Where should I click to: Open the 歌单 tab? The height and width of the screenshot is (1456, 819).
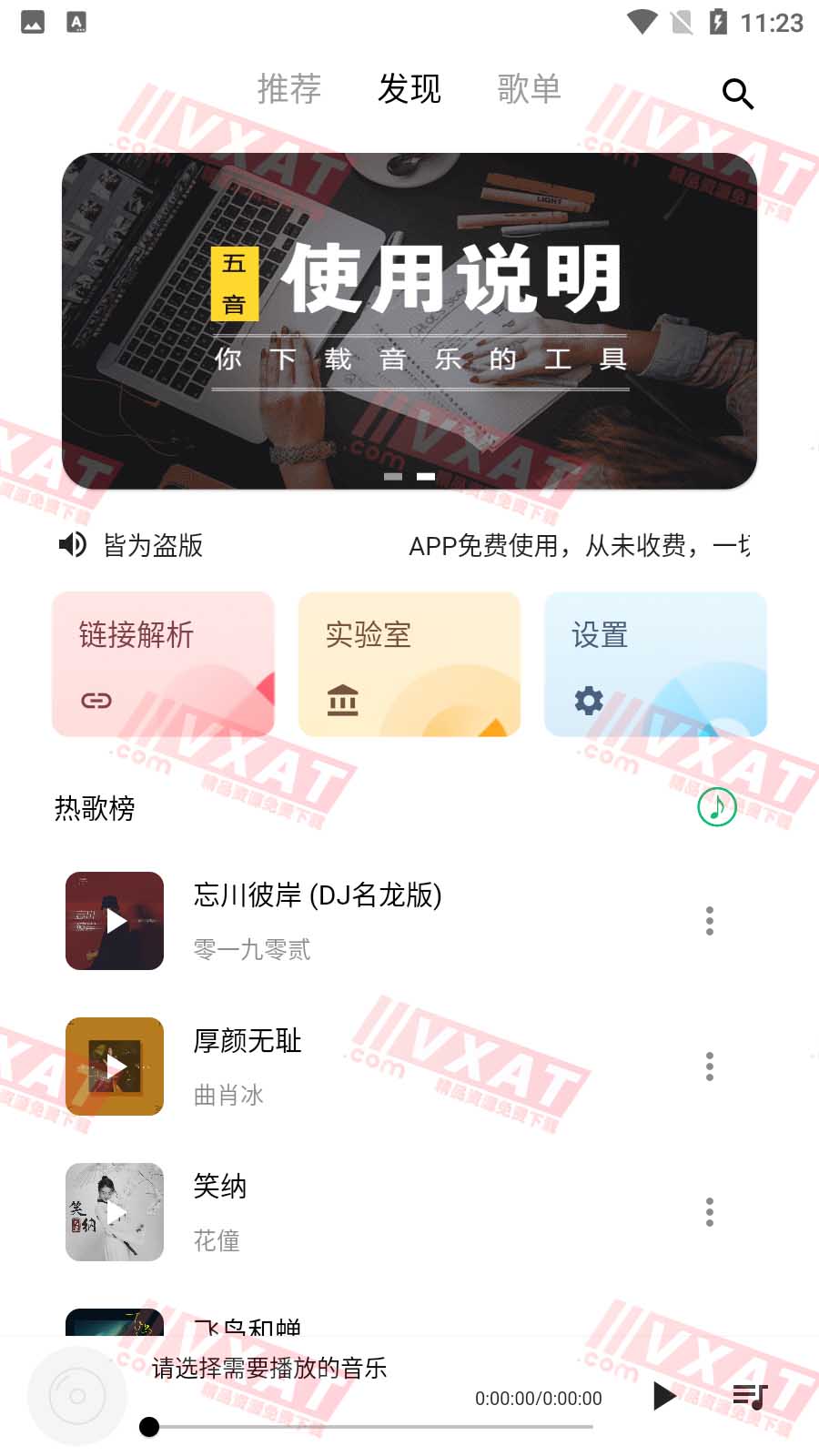click(531, 89)
